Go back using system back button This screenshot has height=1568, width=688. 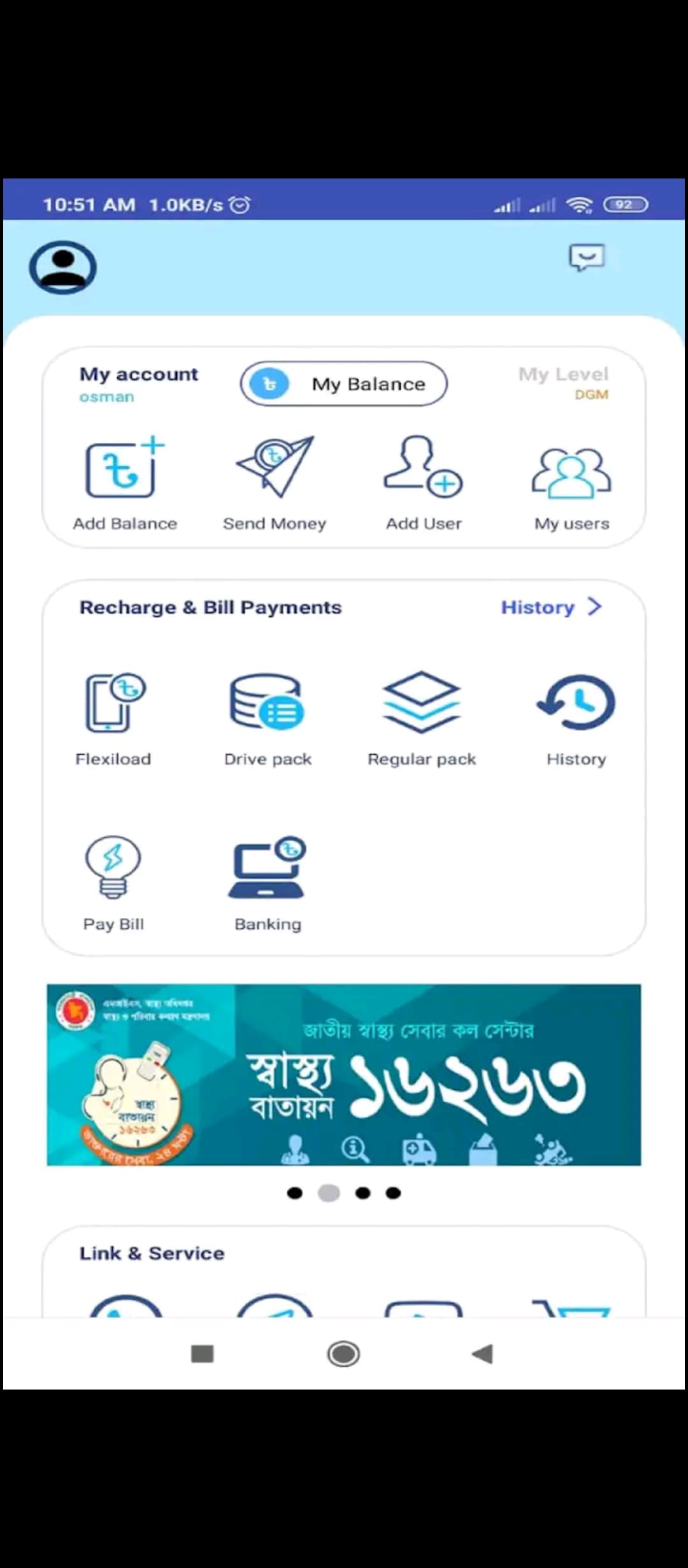coord(482,1353)
